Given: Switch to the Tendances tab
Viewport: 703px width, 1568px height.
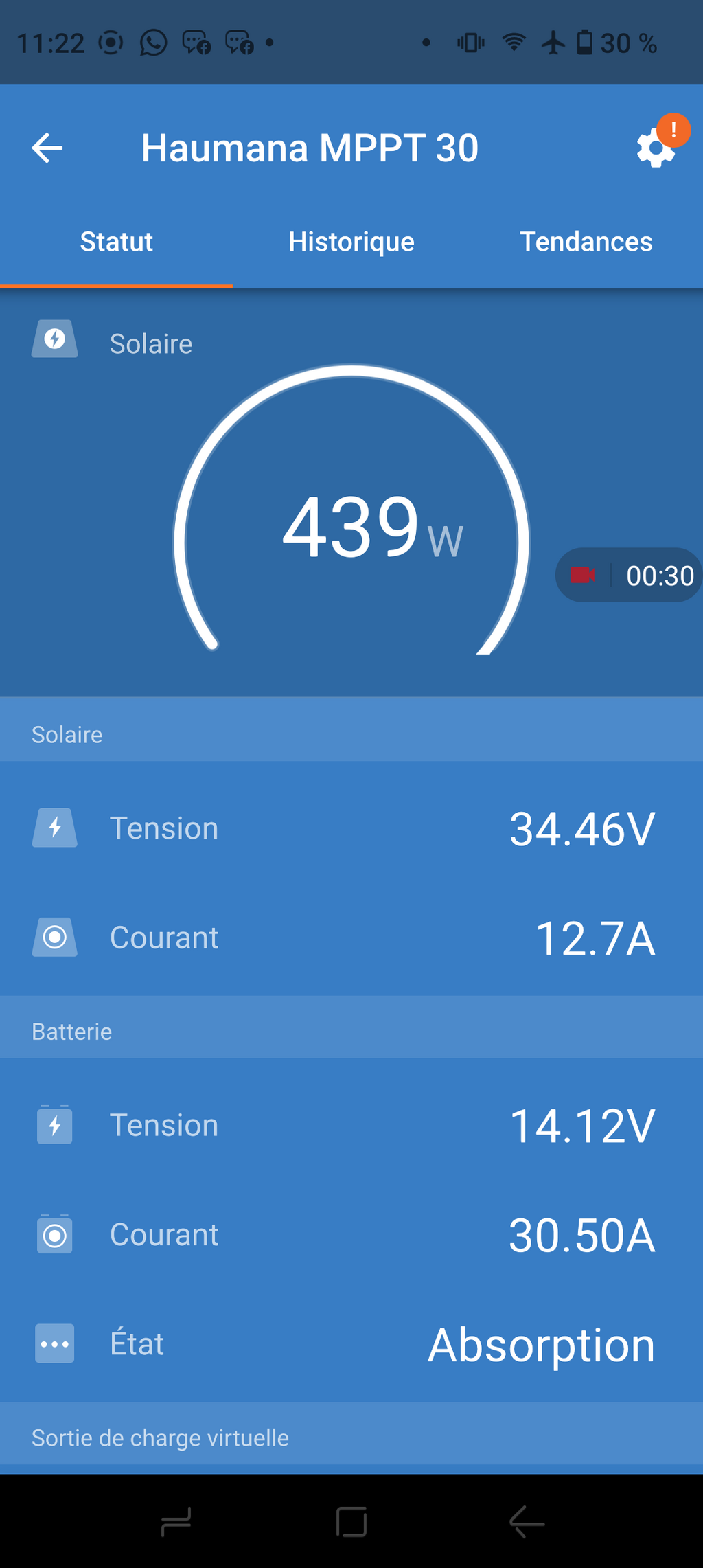Looking at the screenshot, I should coord(586,242).
